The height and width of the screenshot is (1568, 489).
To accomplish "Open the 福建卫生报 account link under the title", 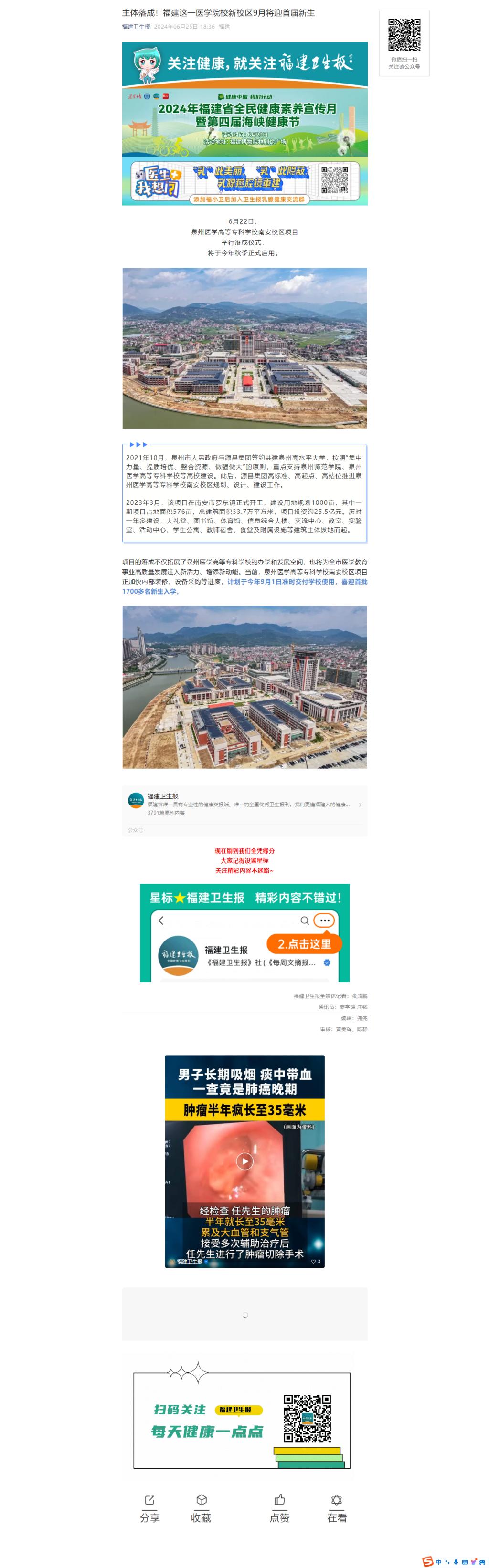I will click(136, 27).
